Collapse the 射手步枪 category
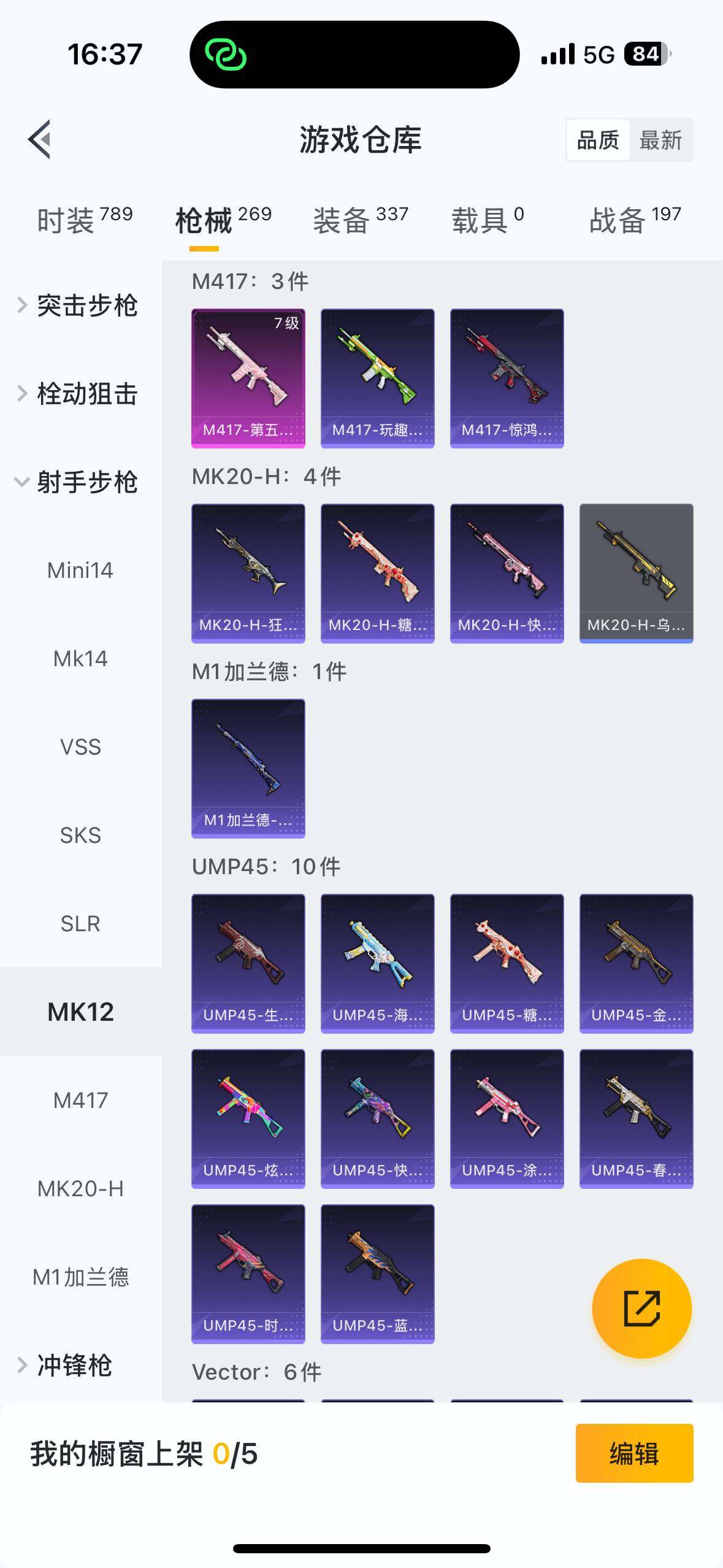Image resolution: width=723 pixels, height=1568 pixels. 86,483
